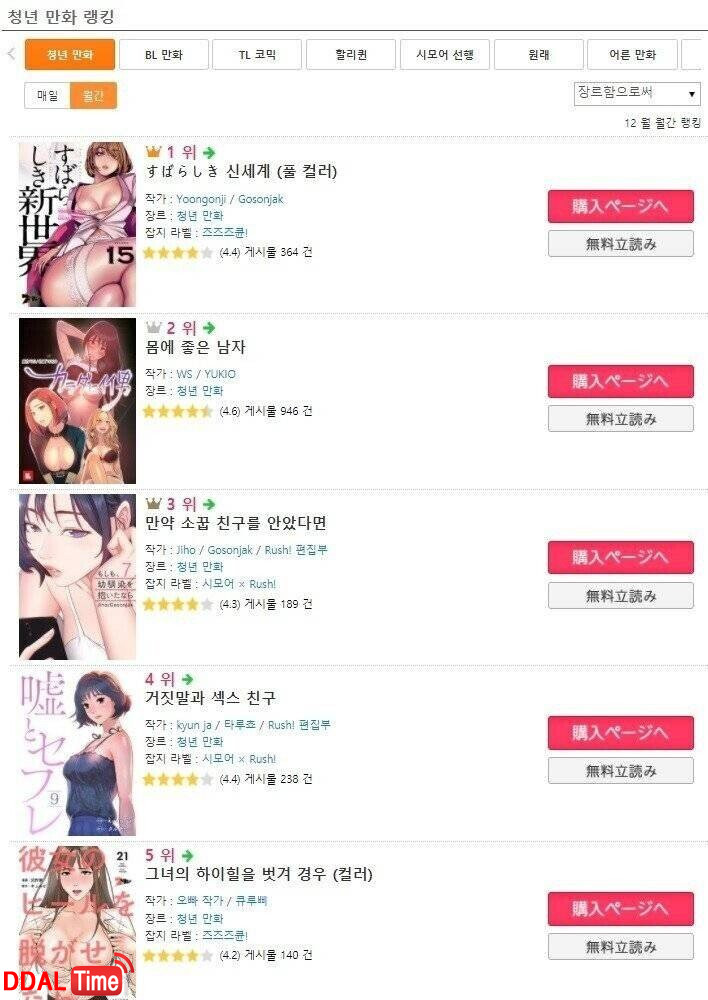
Task: Switch ranking to 매일
Action: 47,96
